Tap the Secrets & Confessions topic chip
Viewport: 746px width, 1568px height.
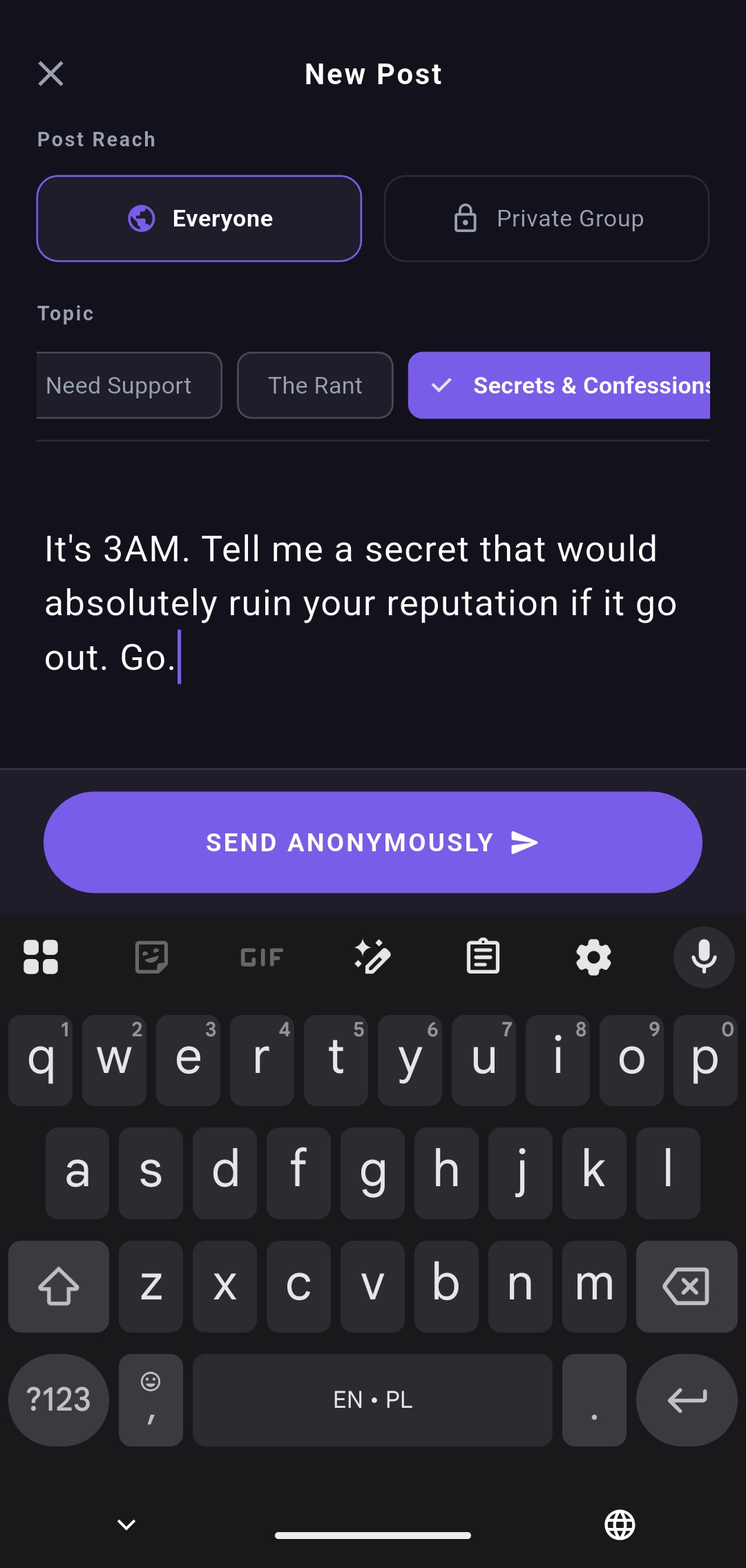coord(559,385)
